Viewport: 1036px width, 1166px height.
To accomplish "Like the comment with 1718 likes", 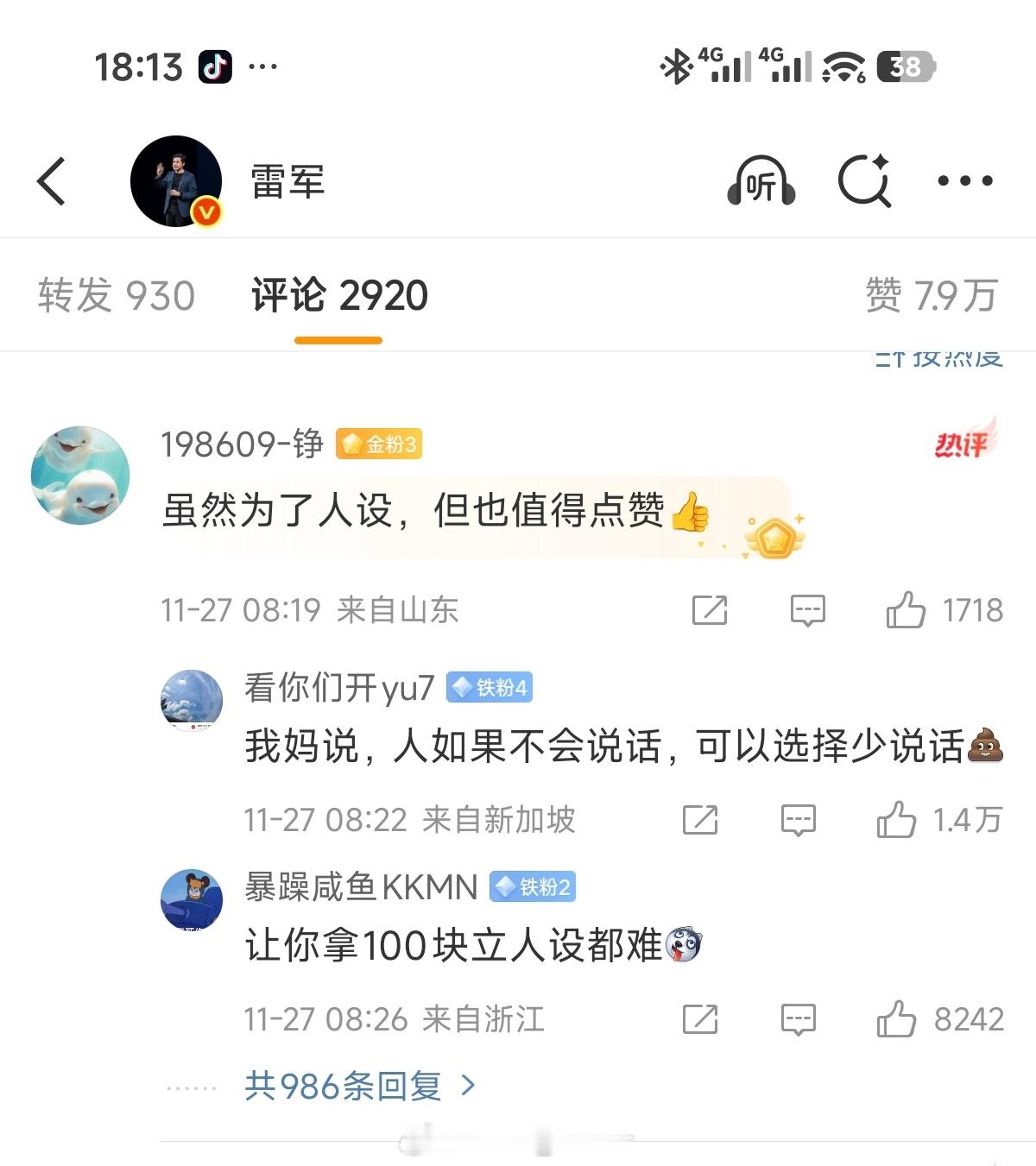I will pos(911,611).
